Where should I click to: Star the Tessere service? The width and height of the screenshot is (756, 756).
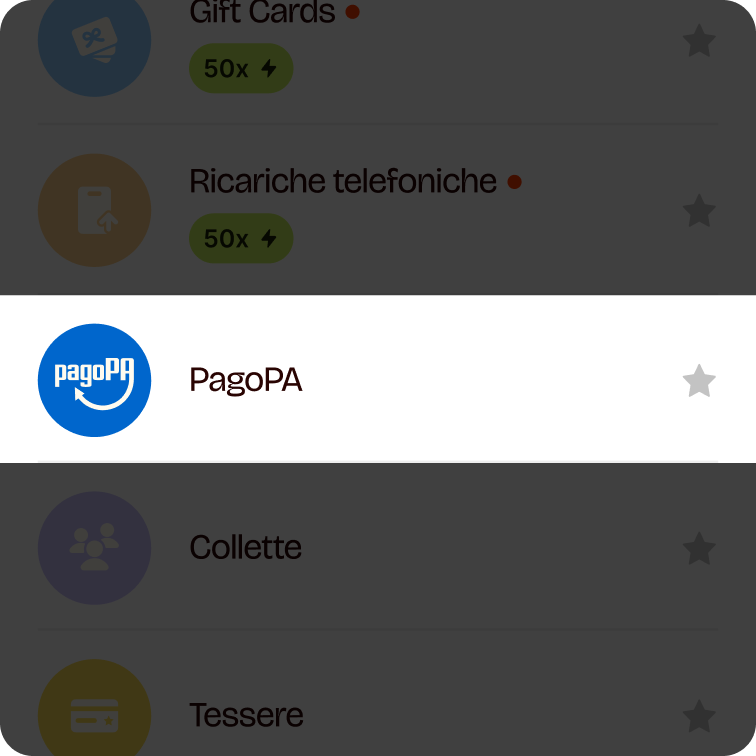click(699, 716)
